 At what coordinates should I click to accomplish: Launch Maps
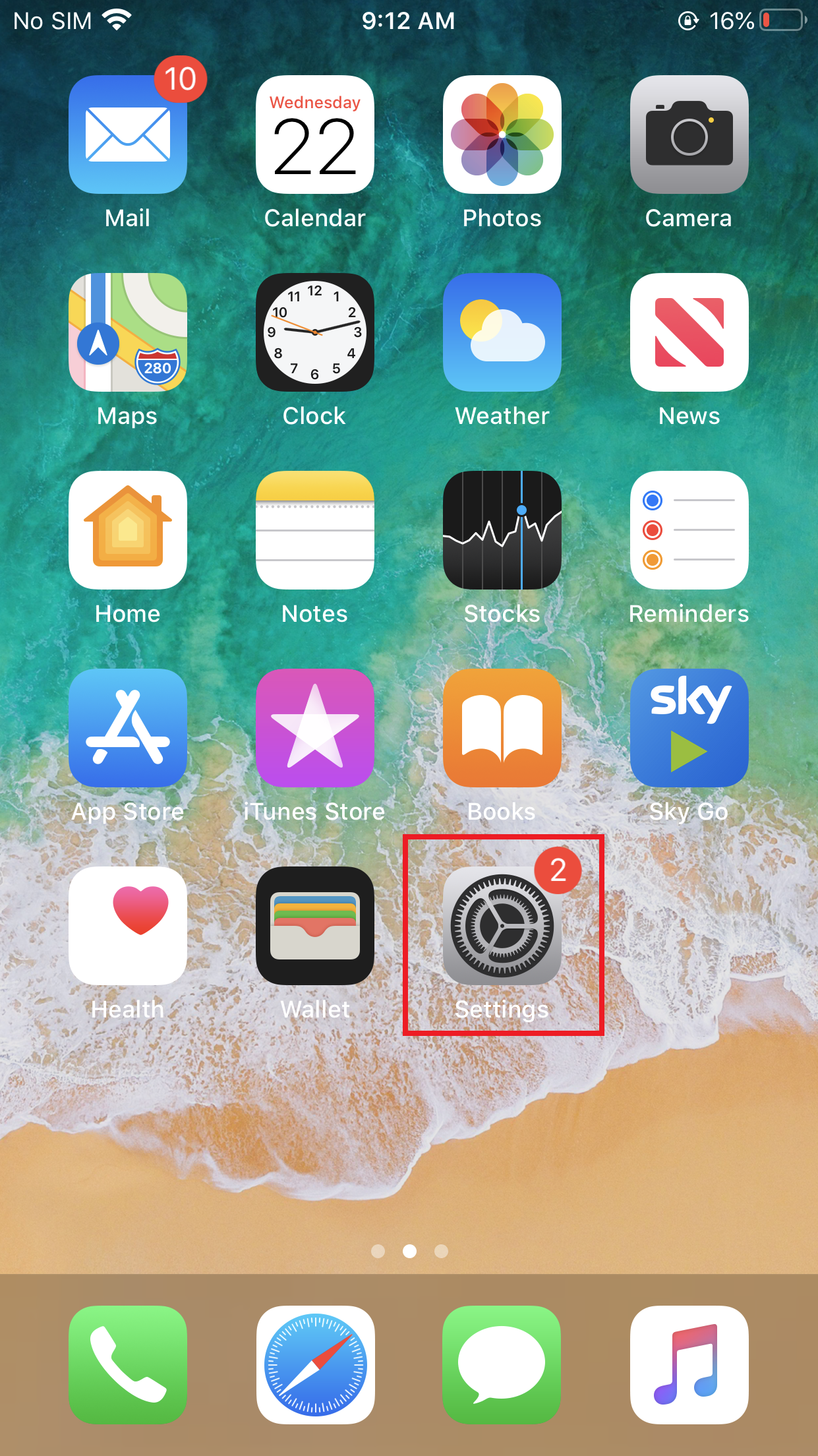click(x=128, y=332)
